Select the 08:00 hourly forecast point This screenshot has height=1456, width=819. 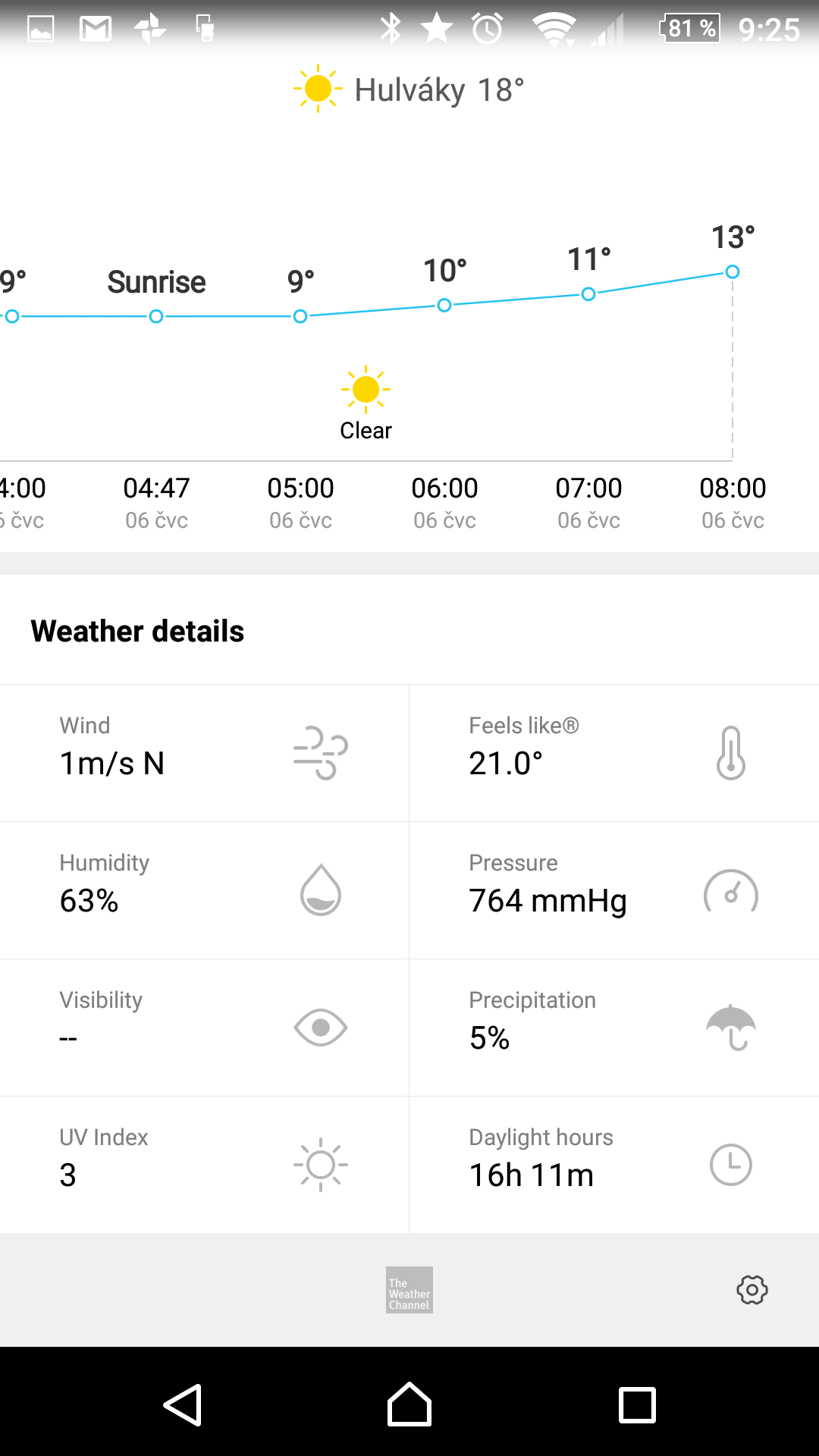(733, 271)
